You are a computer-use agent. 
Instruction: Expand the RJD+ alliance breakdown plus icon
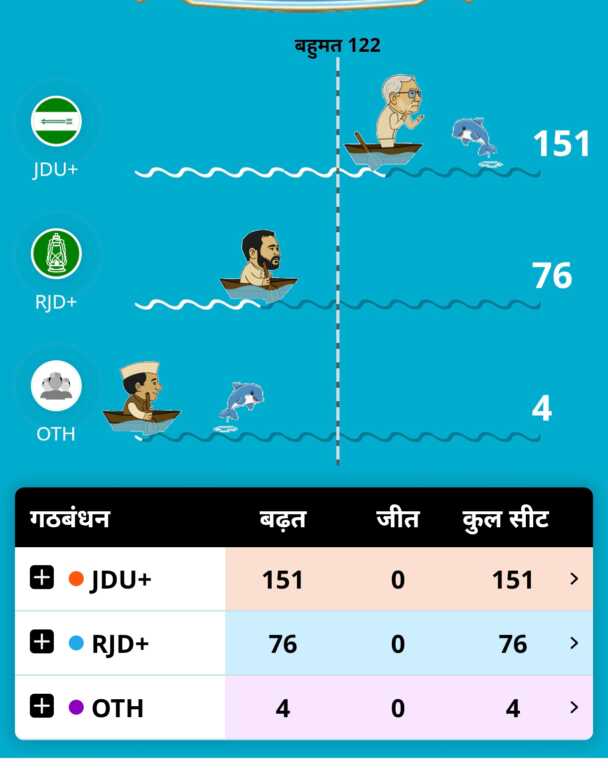(x=41, y=643)
